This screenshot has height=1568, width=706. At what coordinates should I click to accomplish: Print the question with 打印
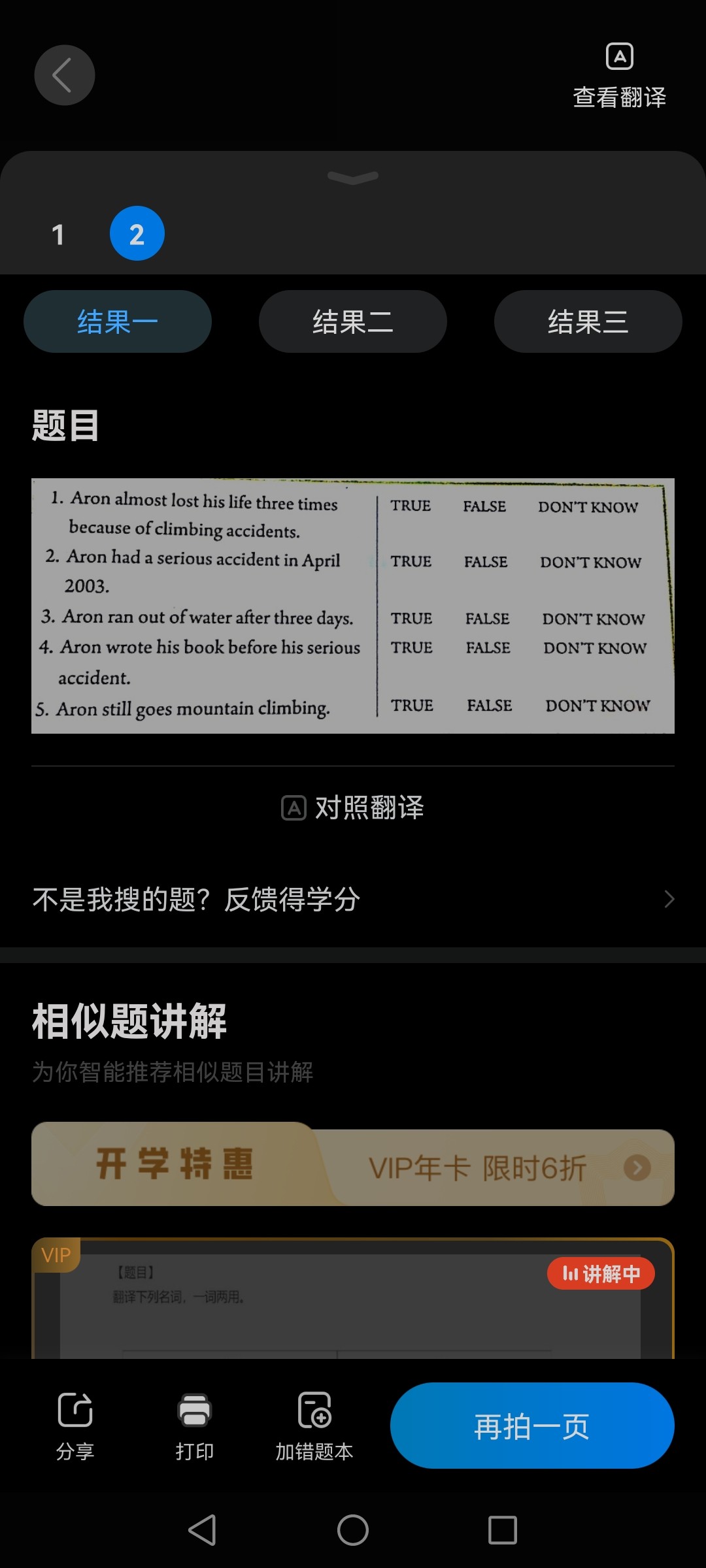[194, 1426]
